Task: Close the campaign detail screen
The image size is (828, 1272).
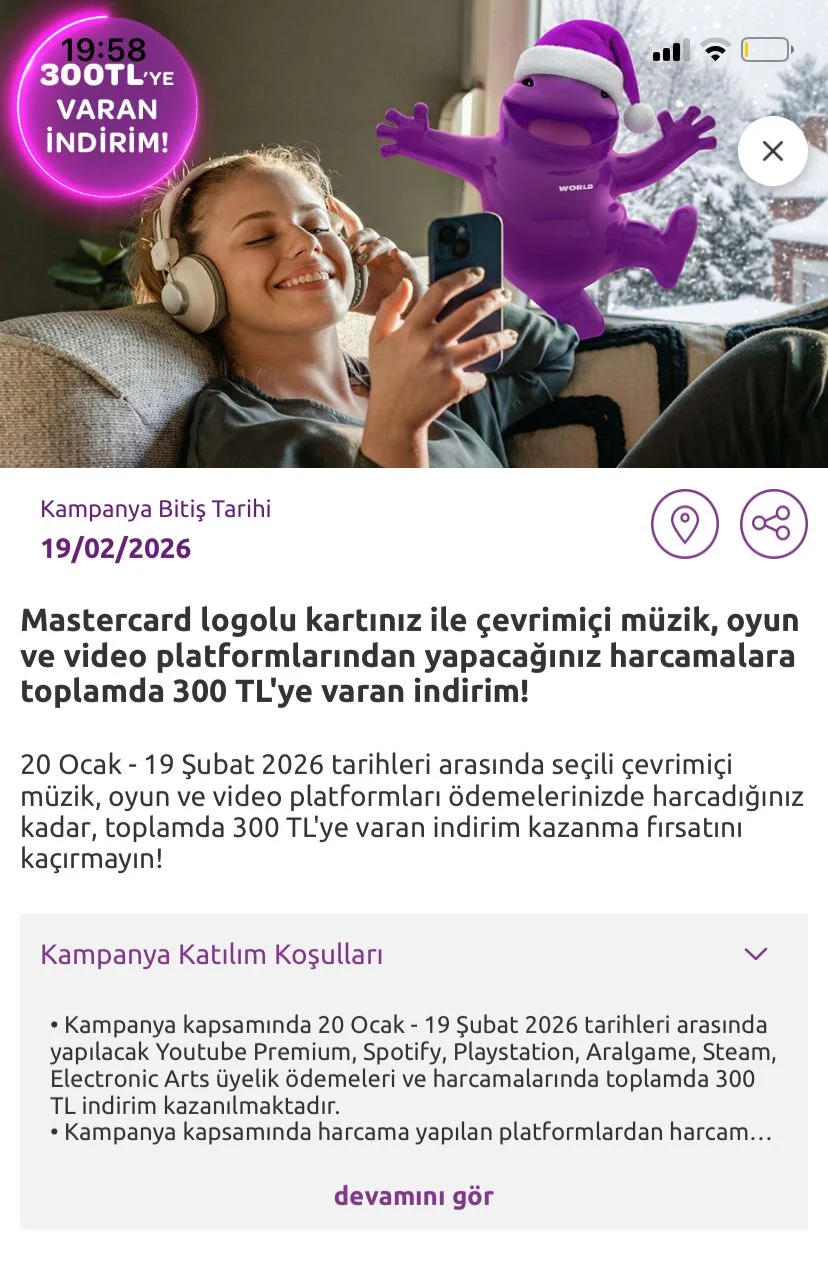Action: (x=772, y=151)
